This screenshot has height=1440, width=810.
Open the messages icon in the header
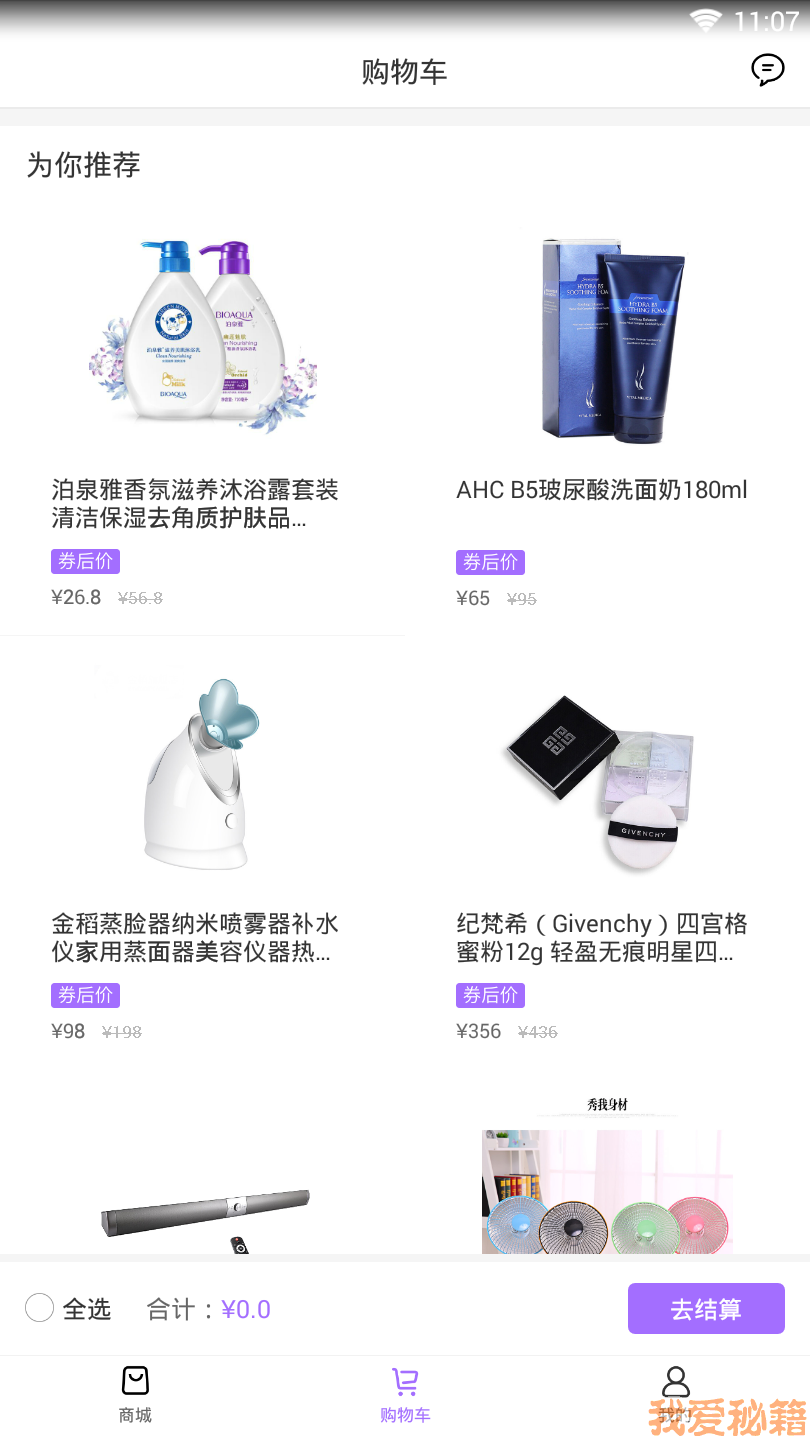[x=767, y=70]
